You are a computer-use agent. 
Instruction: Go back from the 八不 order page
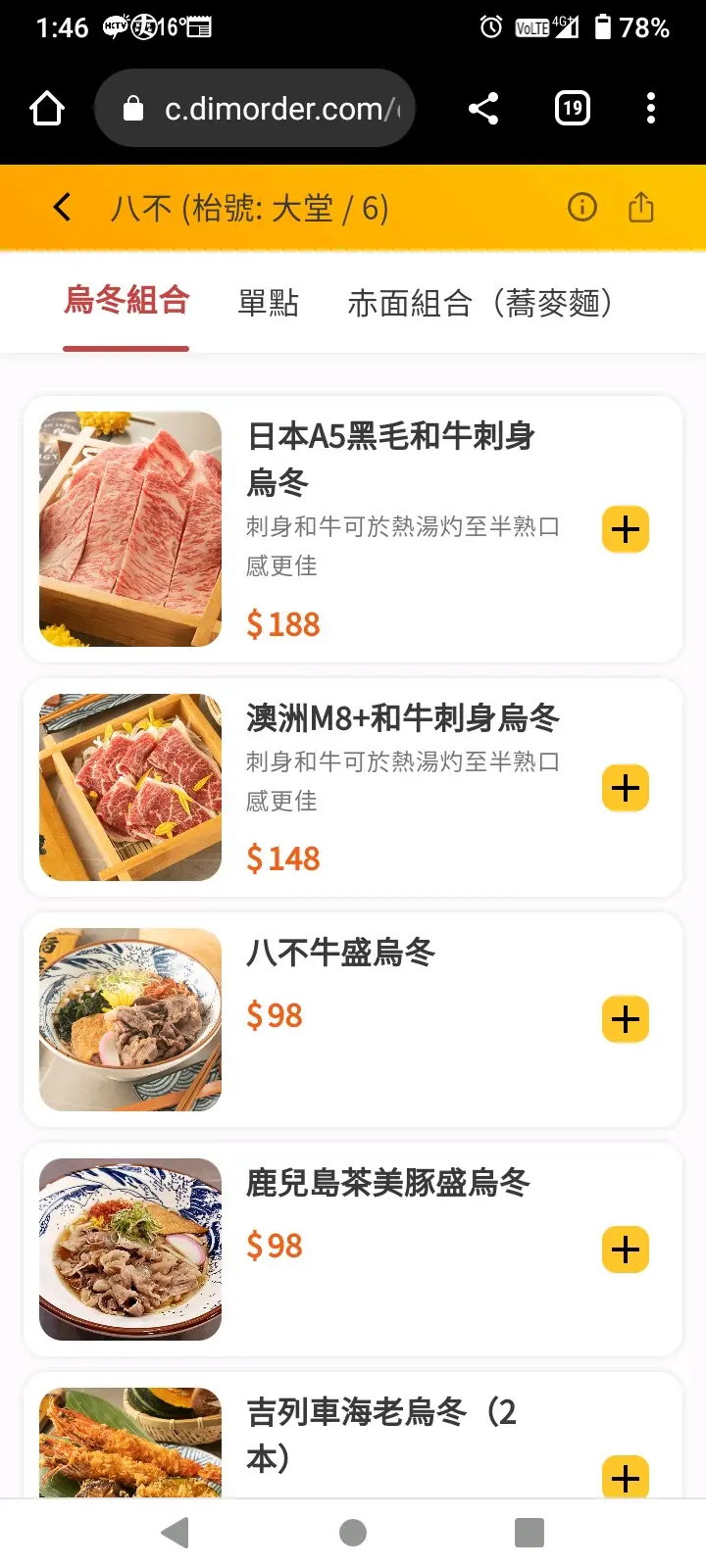pos(62,208)
